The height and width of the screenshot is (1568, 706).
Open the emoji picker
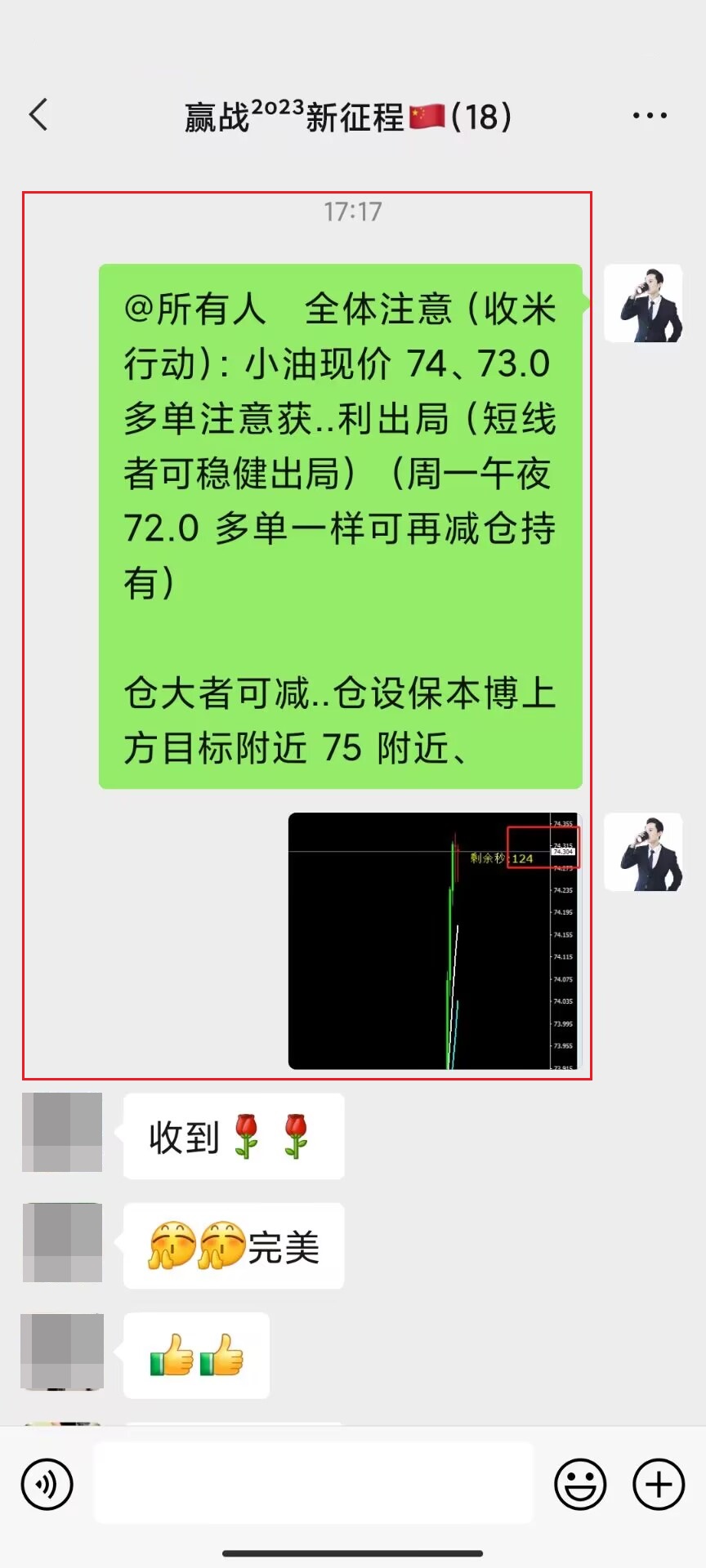580,1484
